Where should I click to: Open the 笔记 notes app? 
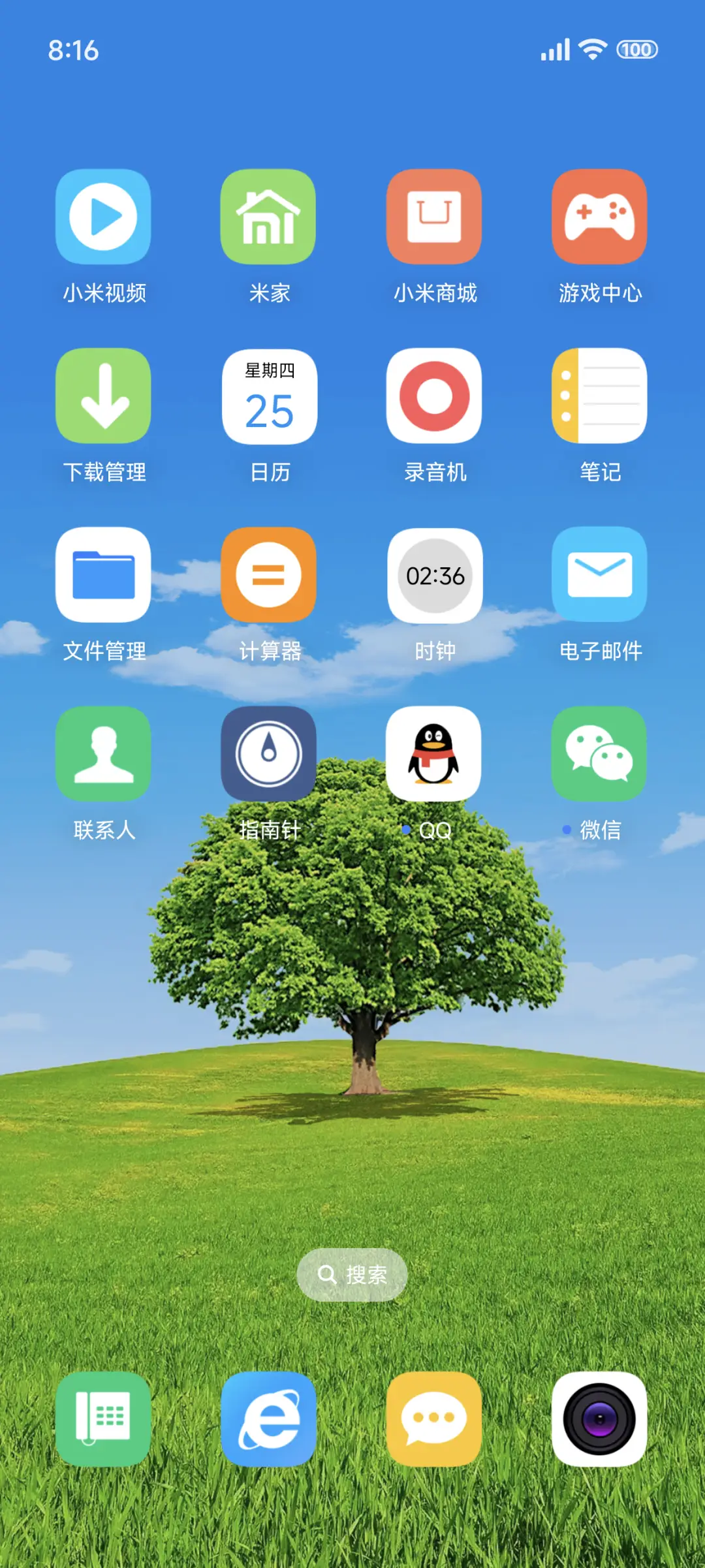point(599,396)
